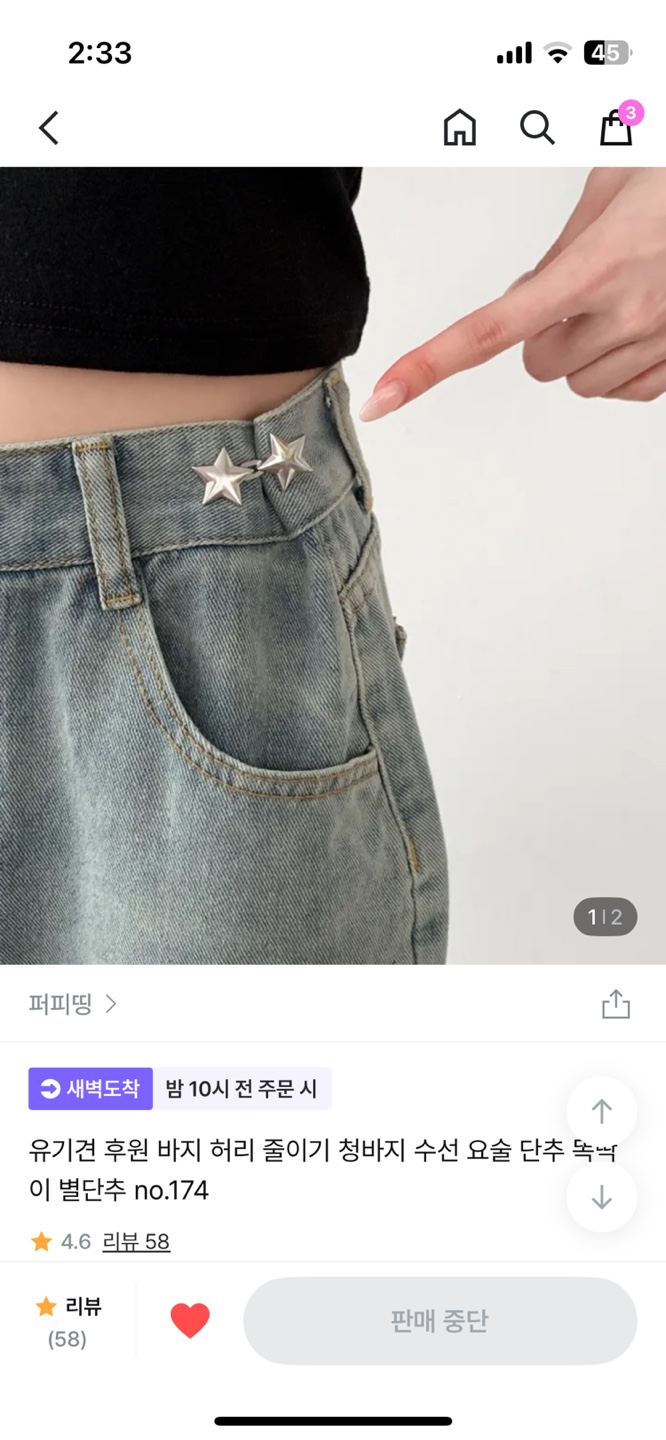This screenshot has height=1440, width=666.
Task: Open the search magnifier icon
Action: tap(537, 128)
